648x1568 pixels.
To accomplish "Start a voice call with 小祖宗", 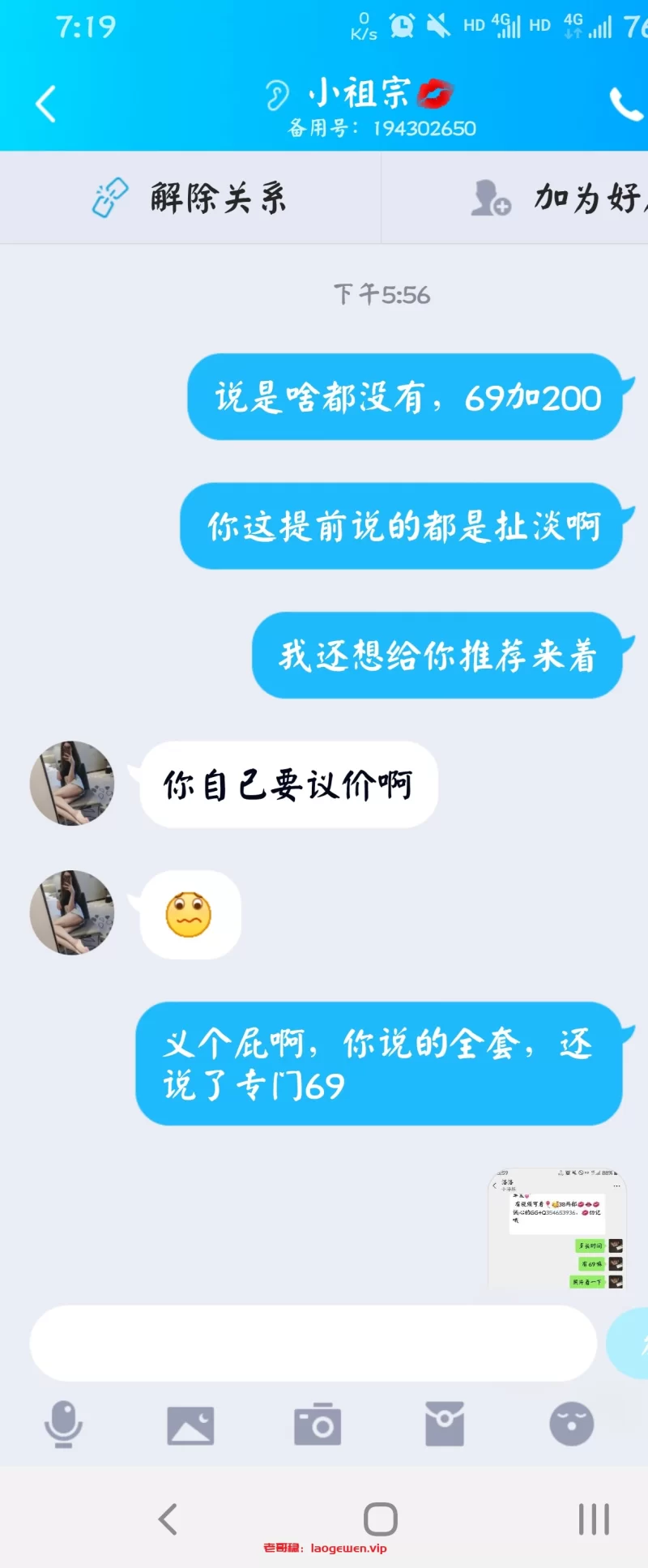I will (625, 104).
